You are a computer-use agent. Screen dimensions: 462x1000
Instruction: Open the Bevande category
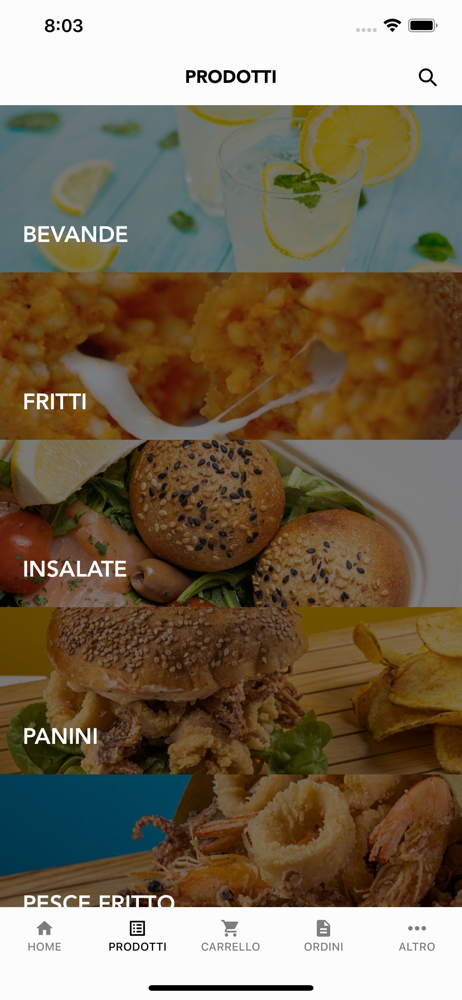(231, 189)
